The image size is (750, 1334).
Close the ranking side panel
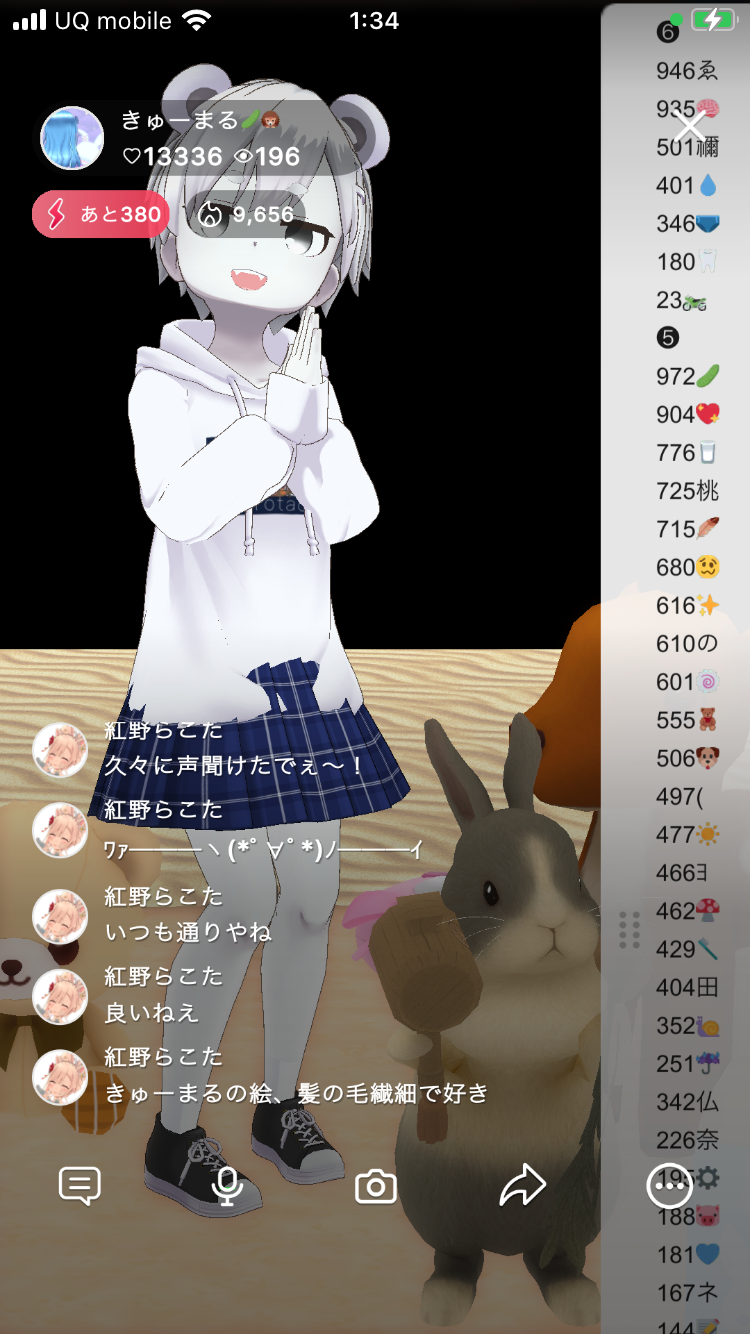click(x=690, y=127)
